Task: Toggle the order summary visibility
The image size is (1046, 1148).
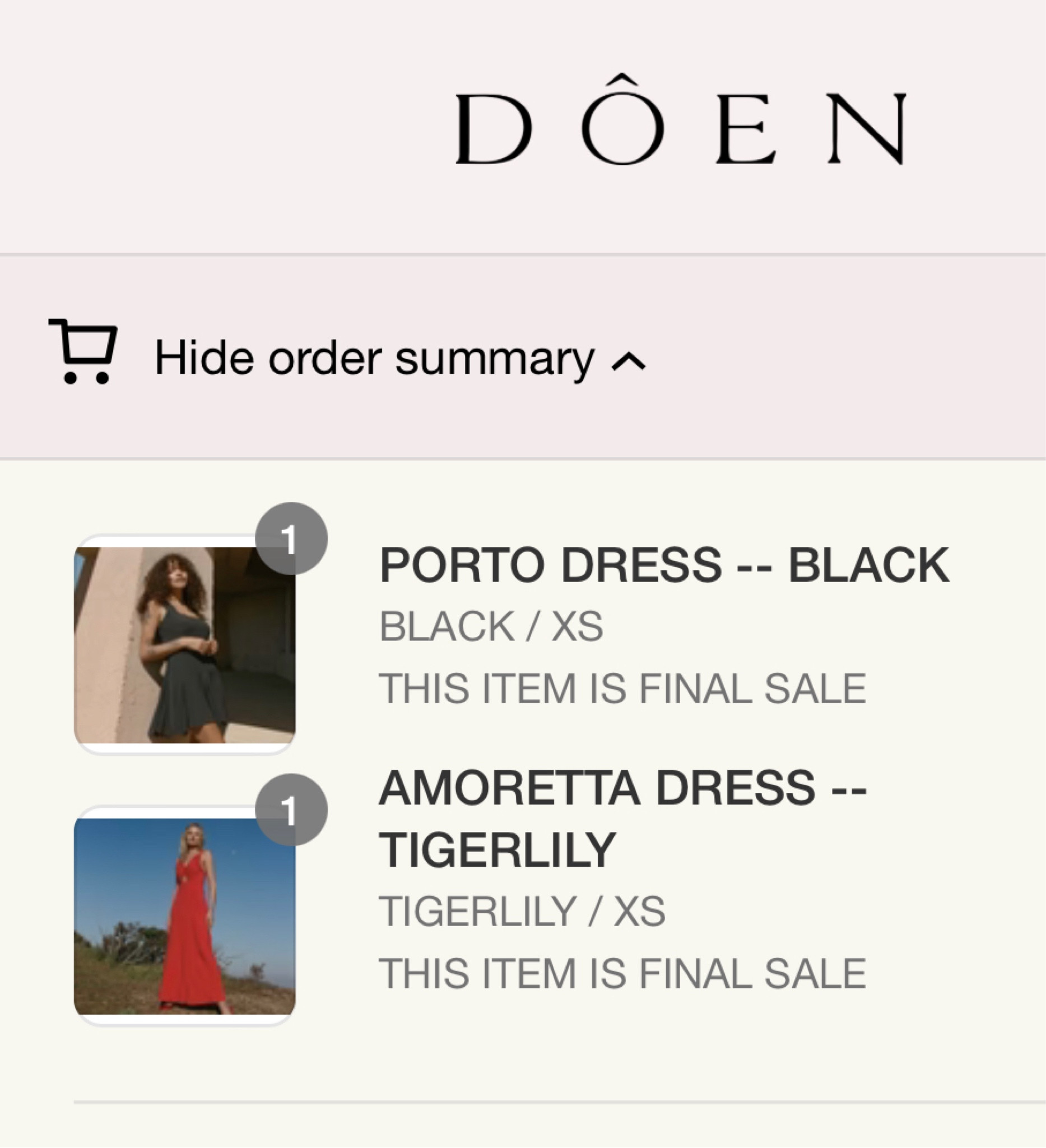Action: [373, 357]
